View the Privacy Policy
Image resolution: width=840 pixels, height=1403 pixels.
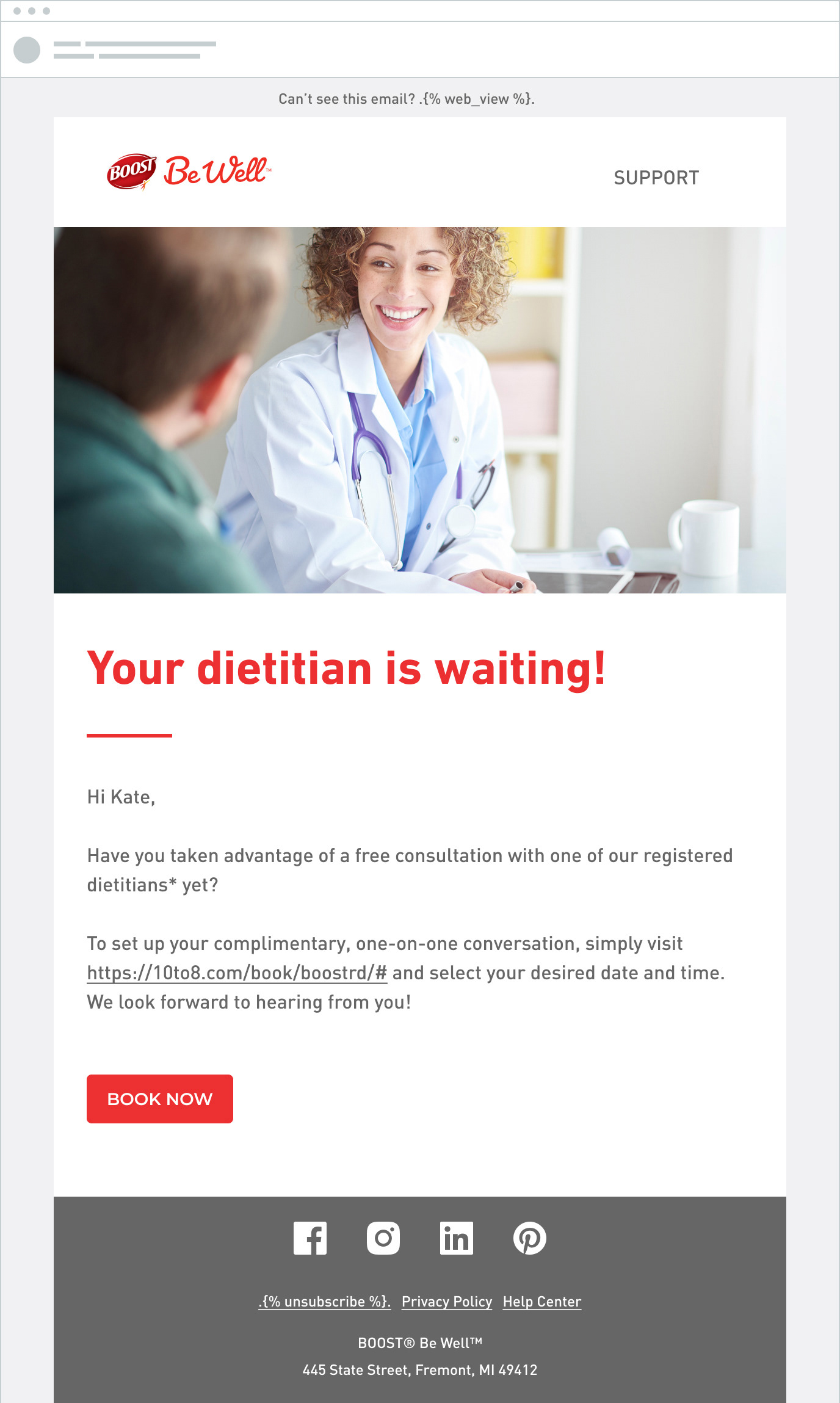coord(447,1302)
